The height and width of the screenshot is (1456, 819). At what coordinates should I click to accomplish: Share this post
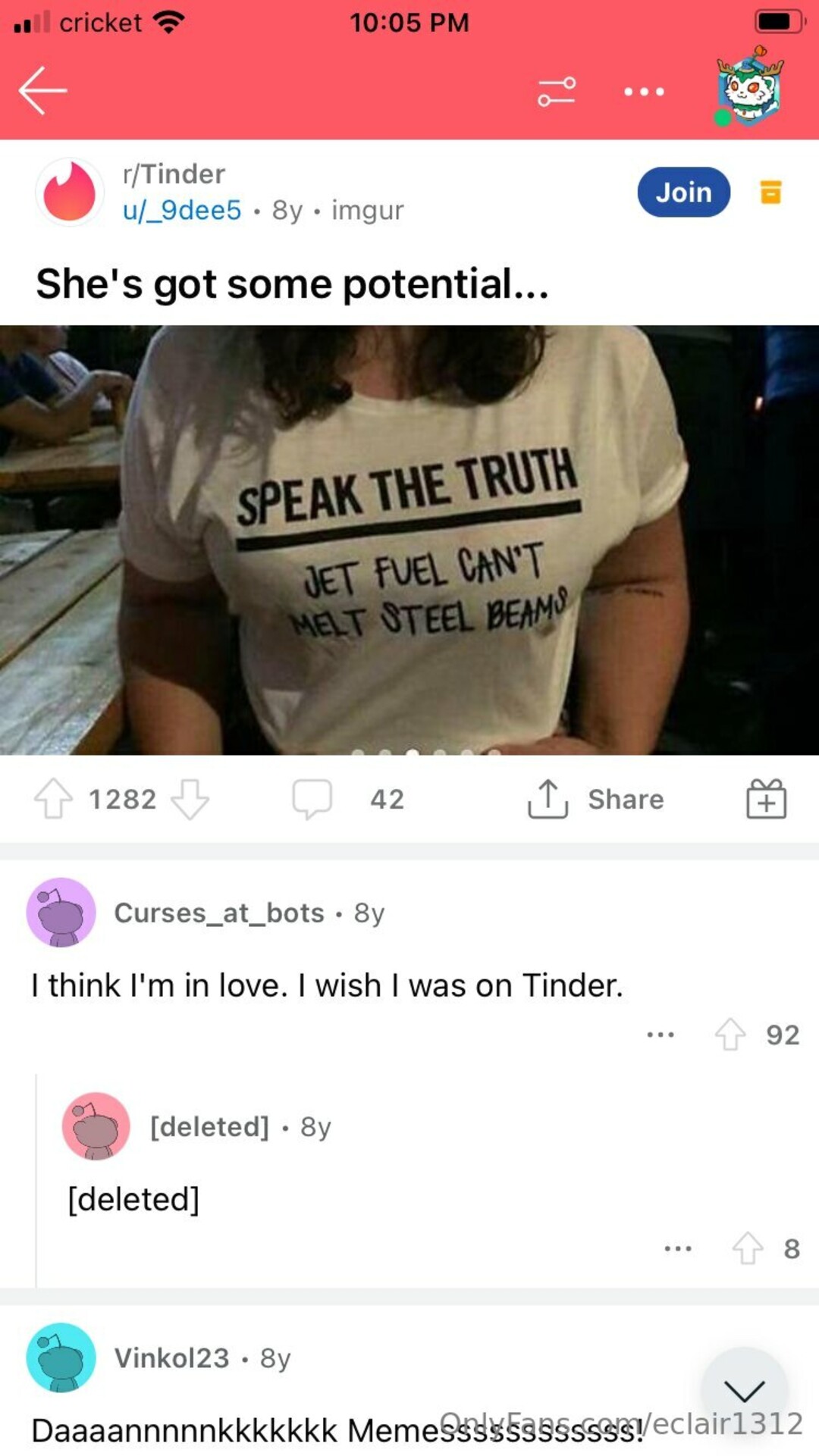pyautogui.click(x=596, y=799)
